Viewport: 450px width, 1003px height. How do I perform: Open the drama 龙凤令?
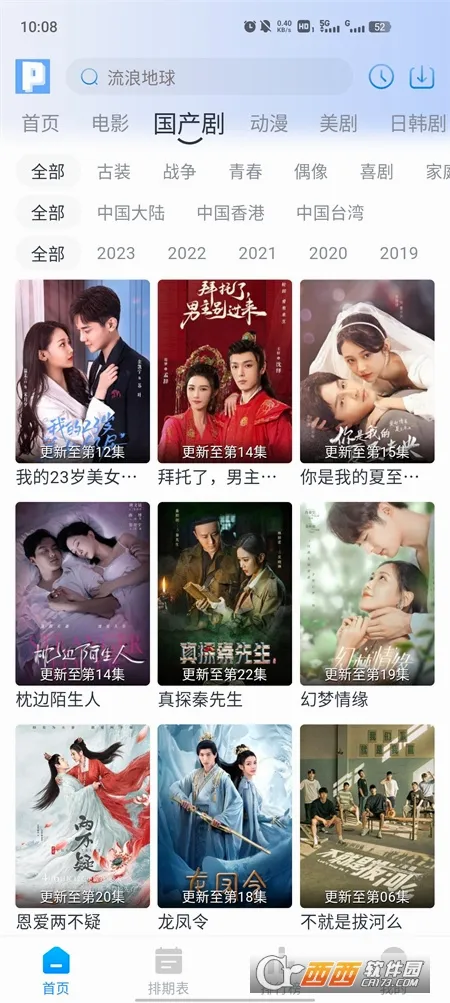(x=225, y=828)
